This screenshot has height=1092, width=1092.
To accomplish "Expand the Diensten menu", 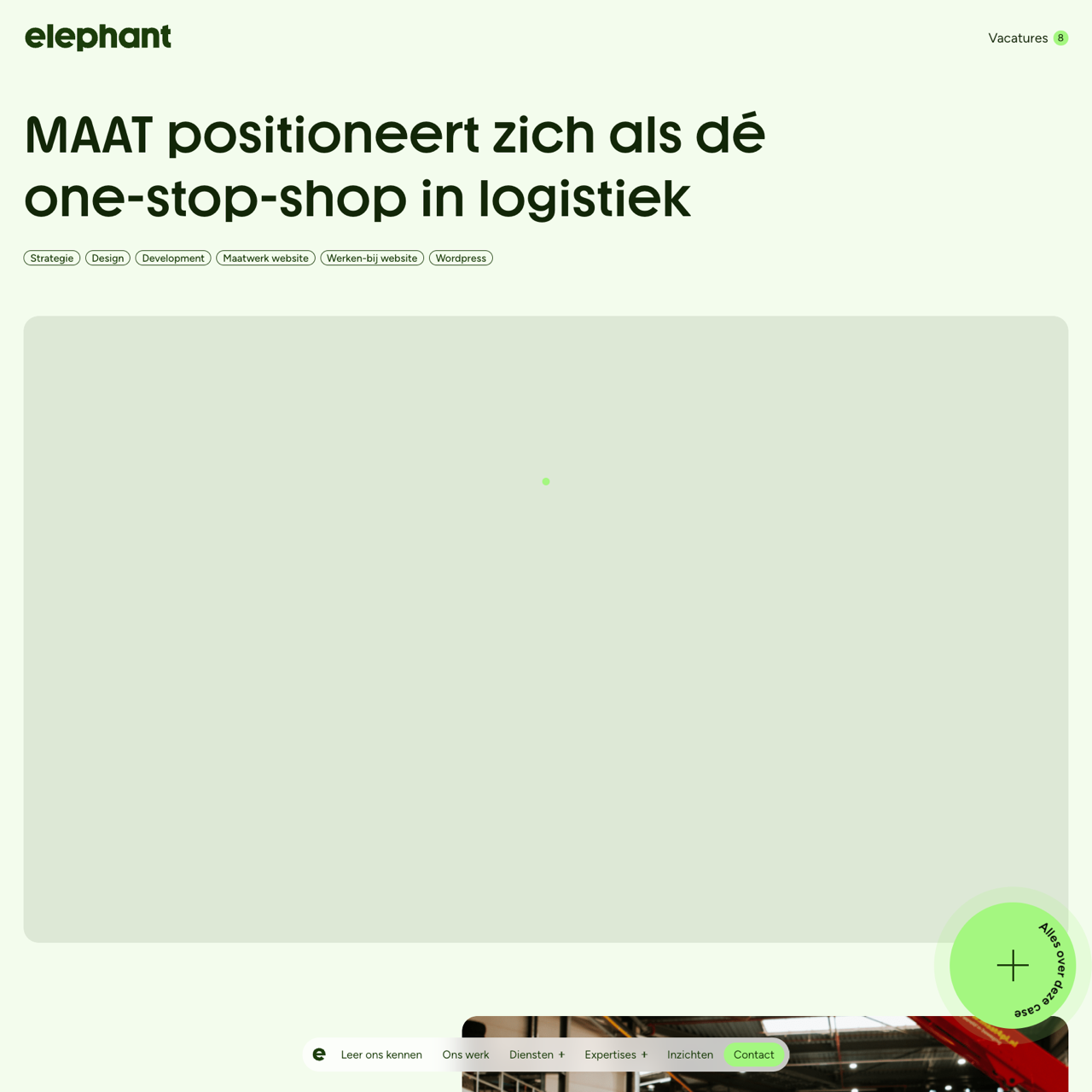I will 537,1054.
